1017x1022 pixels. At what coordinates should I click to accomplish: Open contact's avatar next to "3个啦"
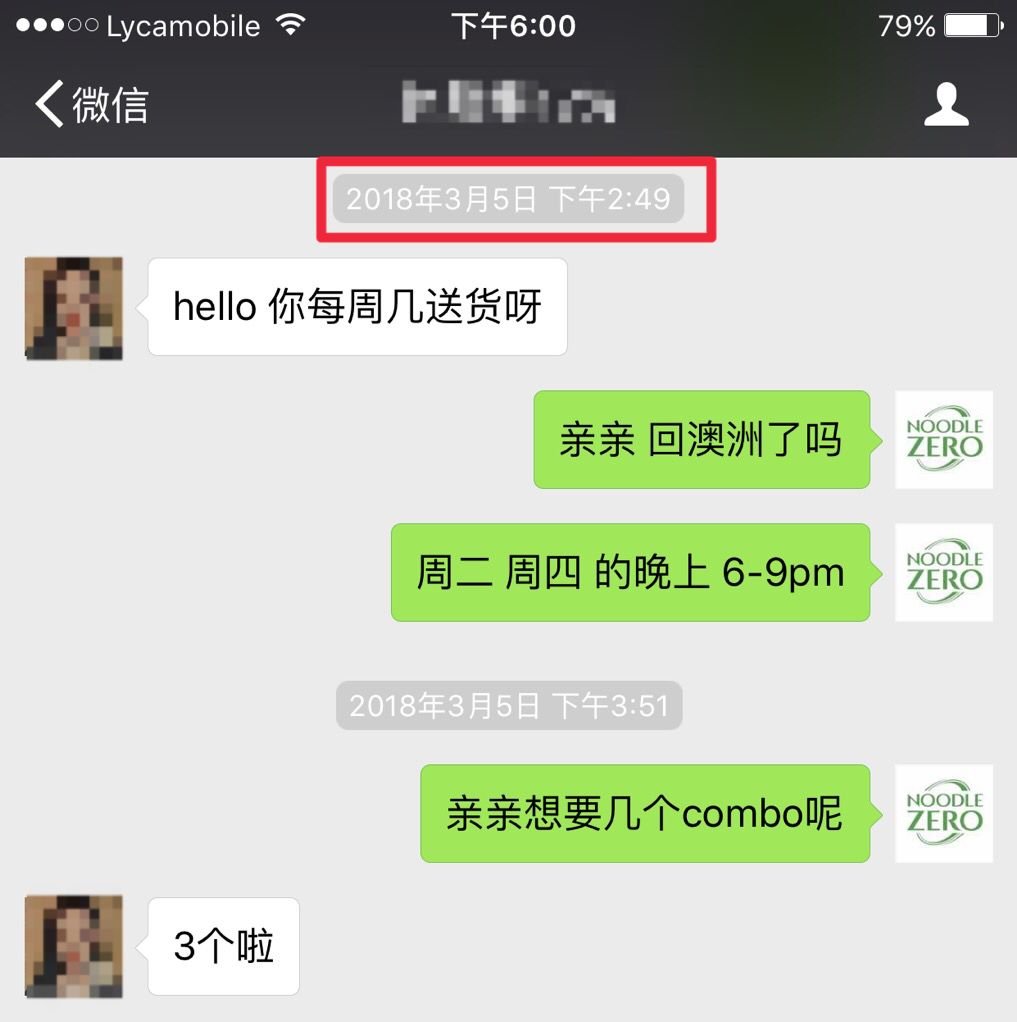tap(74, 946)
